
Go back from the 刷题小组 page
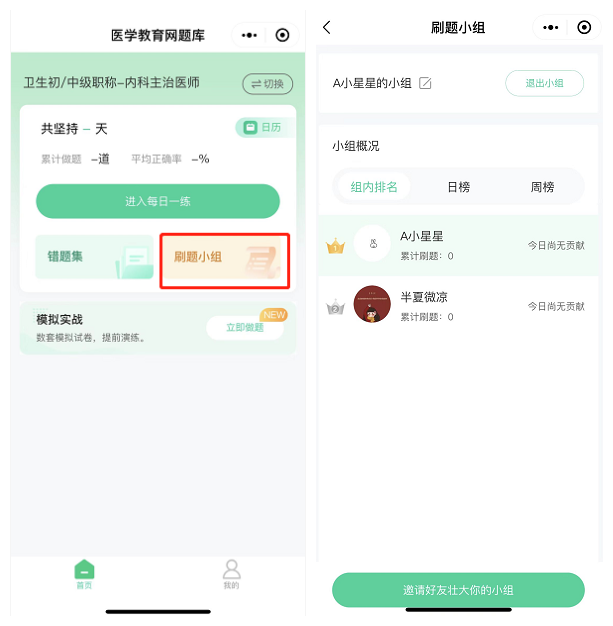click(x=327, y=28)
